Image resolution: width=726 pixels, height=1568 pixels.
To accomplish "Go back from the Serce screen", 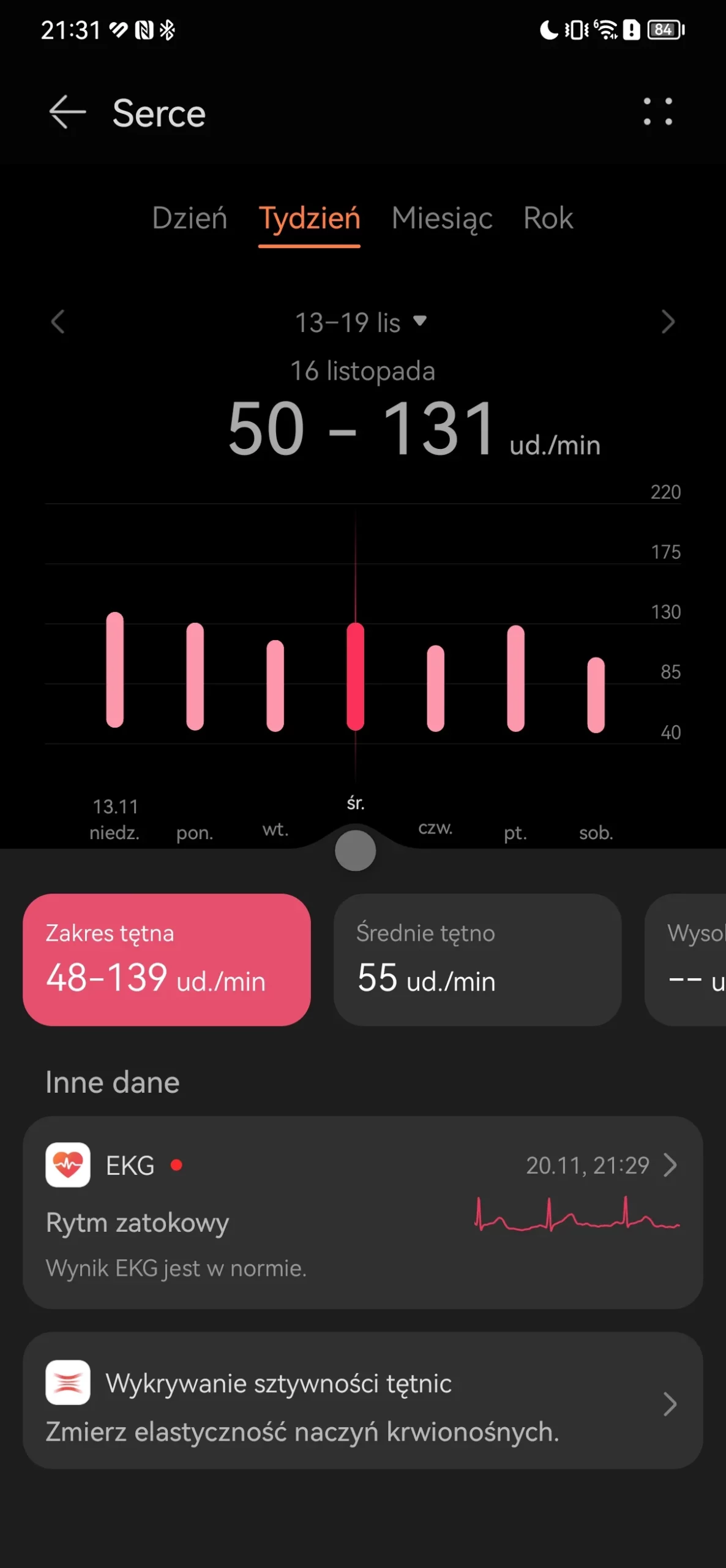I will coord(67,112).
